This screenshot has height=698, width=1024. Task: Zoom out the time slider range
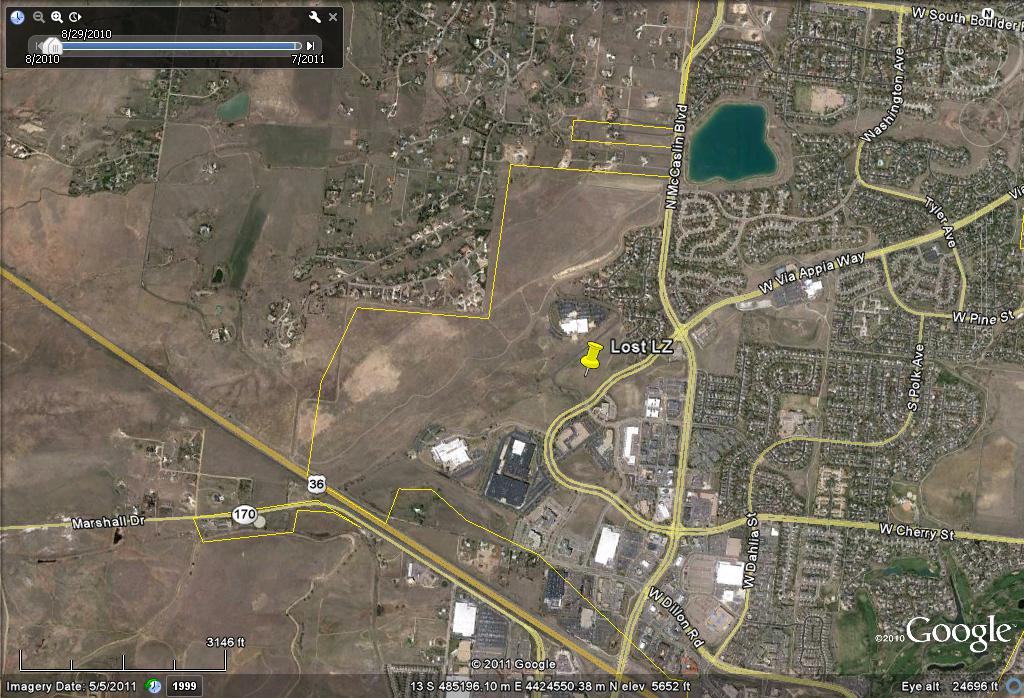39,17
